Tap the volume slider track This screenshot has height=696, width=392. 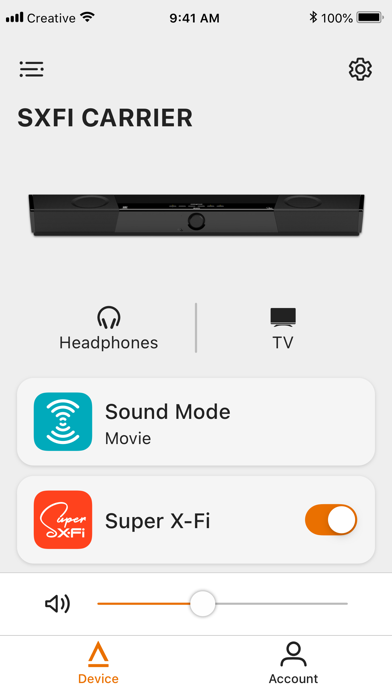tap(222, 604)
